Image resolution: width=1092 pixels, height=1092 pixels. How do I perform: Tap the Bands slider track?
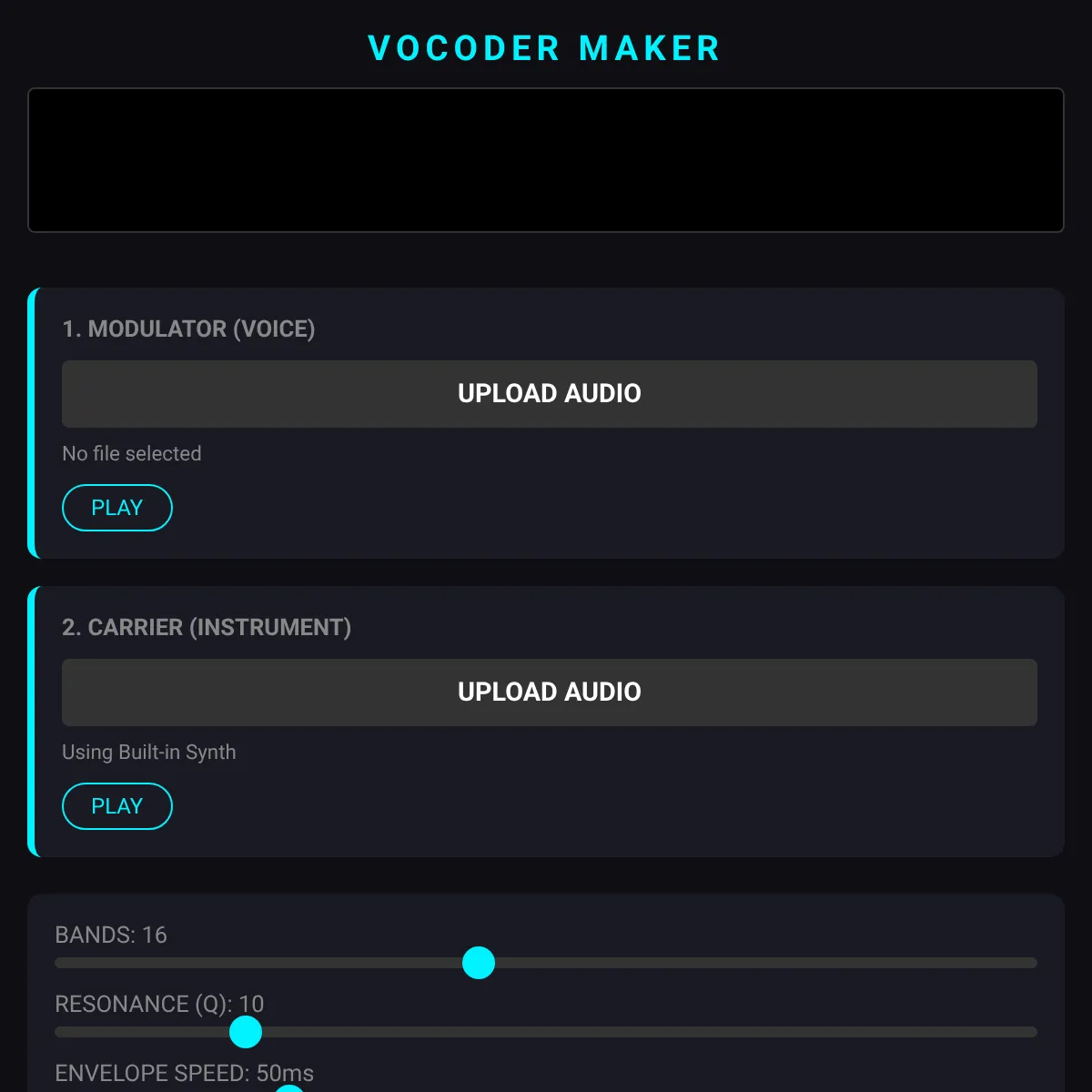click(546, 963)
